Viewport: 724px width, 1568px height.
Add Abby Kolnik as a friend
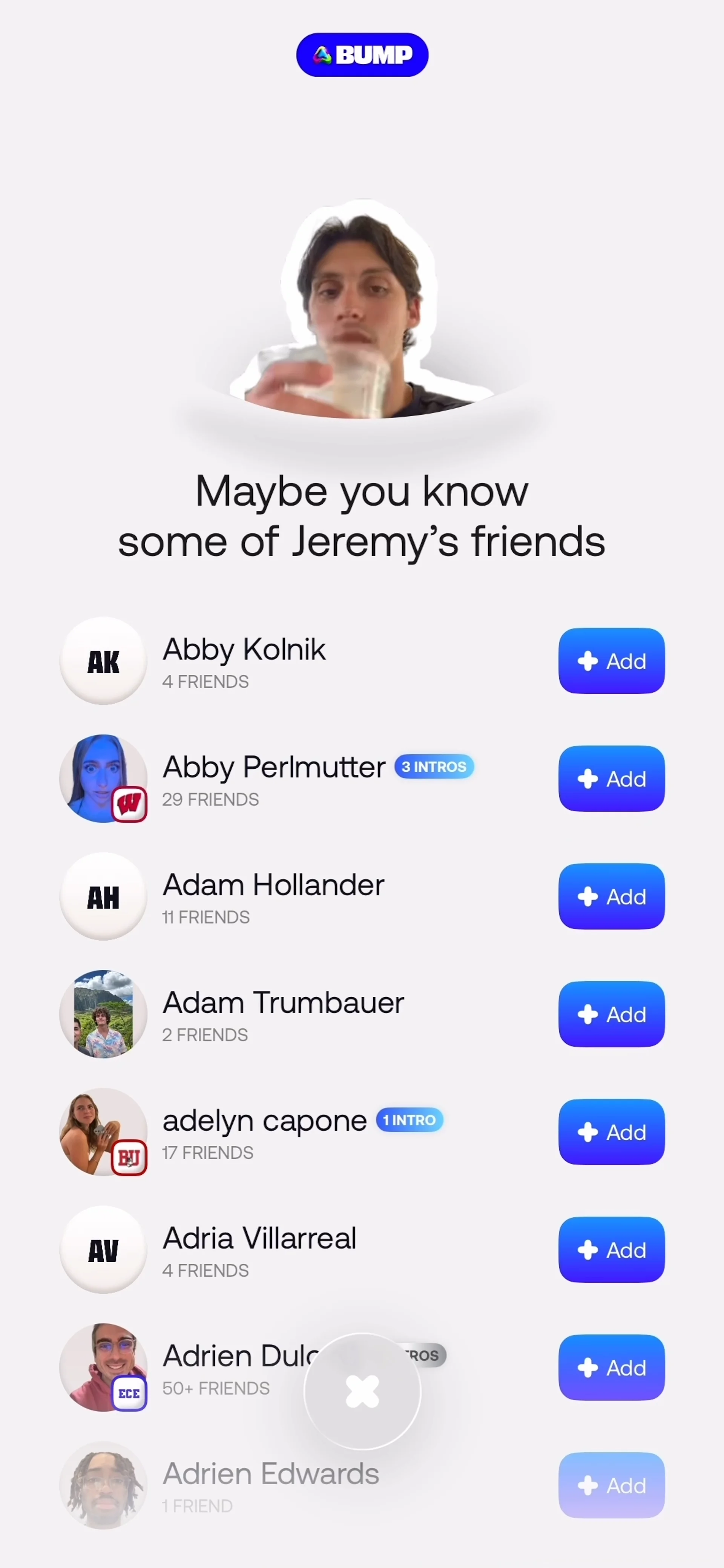(611, 661)
